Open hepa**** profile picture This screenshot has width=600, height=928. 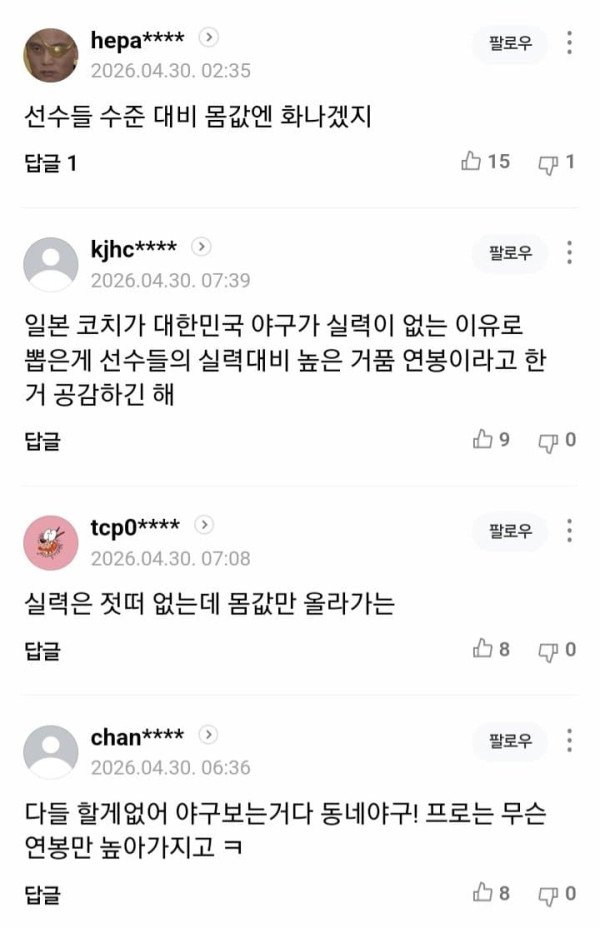pyautogui.click(x=50, y=54)
